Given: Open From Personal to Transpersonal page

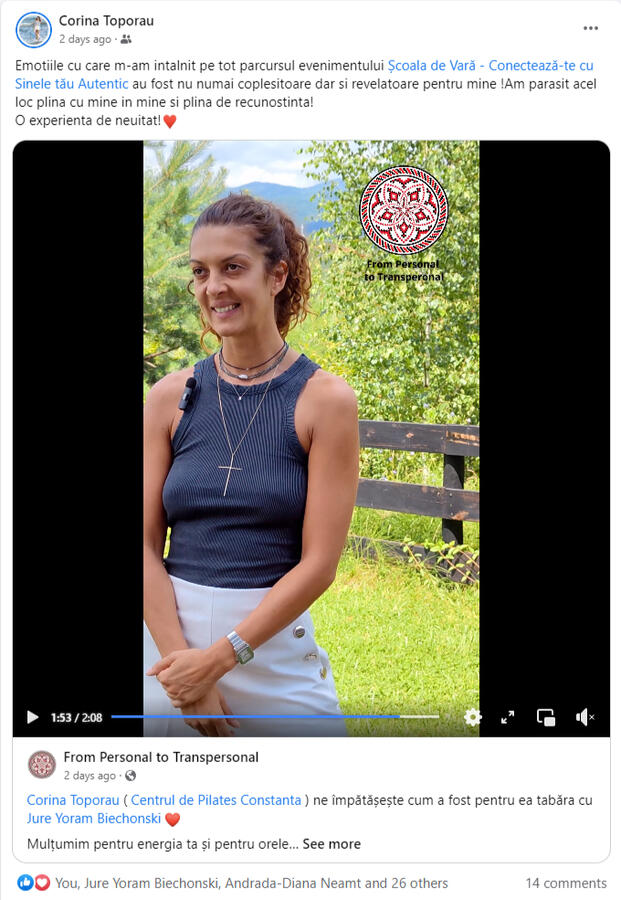Looking at the screenshot, I should pyautogui.click(x=161, y=757).
